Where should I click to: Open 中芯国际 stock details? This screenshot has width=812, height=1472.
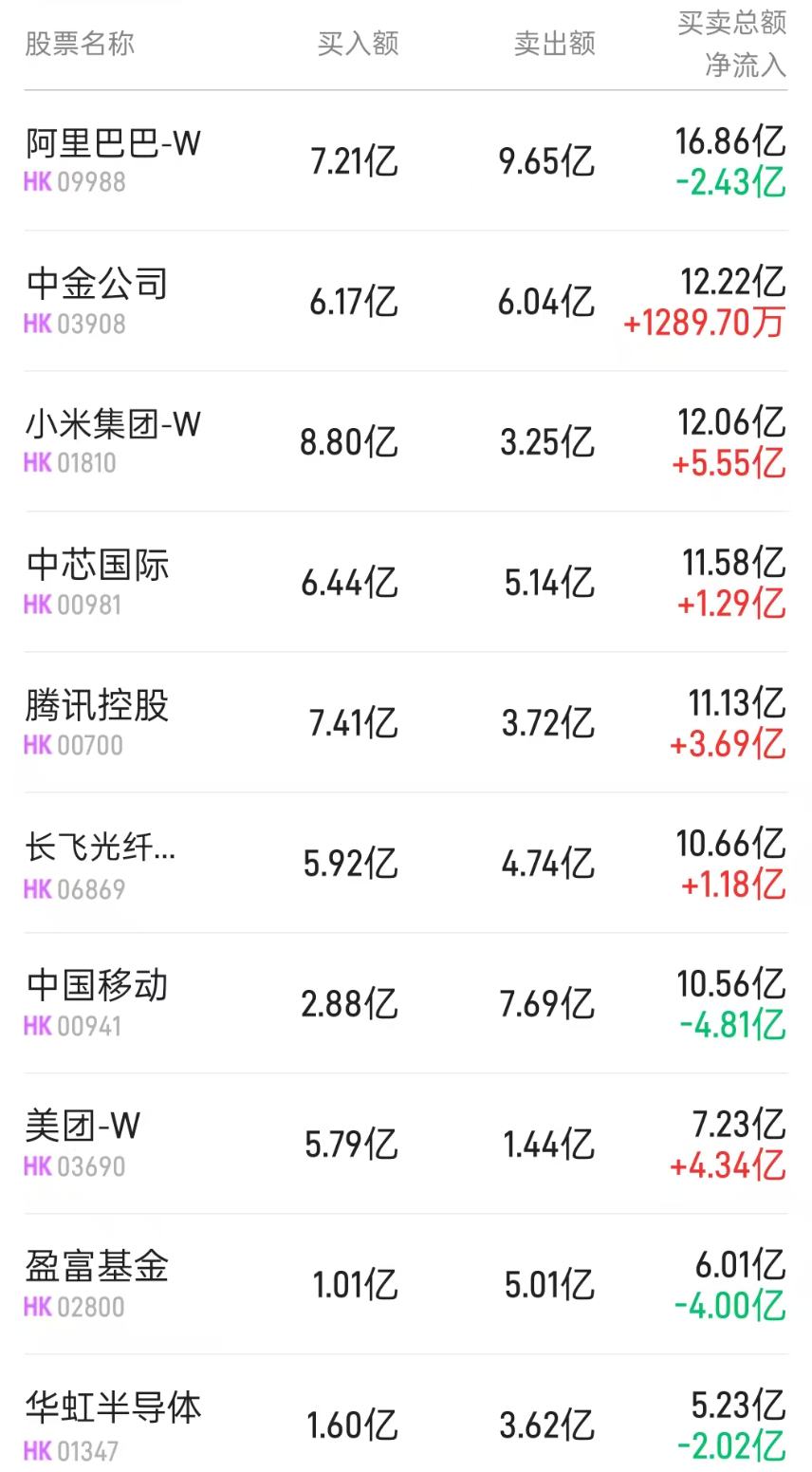[97, 565]
